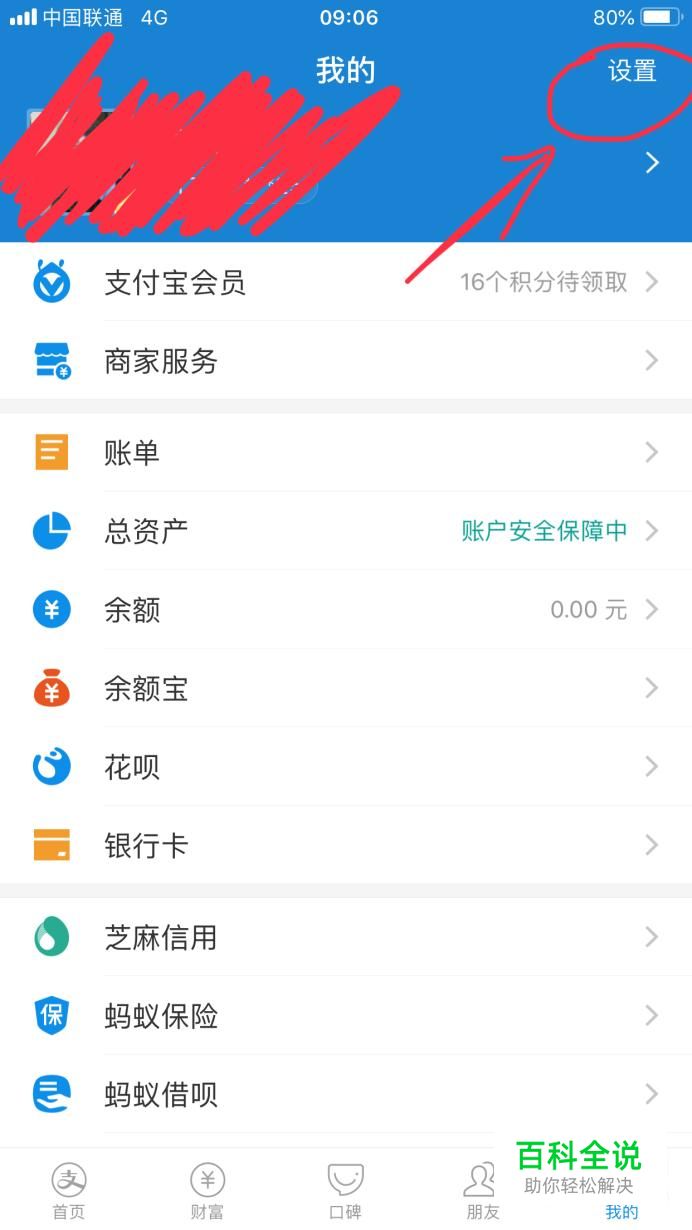Open 花呗
Image resolution: width=692 pixels, height=1230 pixels.
click(x=346, y=767)
